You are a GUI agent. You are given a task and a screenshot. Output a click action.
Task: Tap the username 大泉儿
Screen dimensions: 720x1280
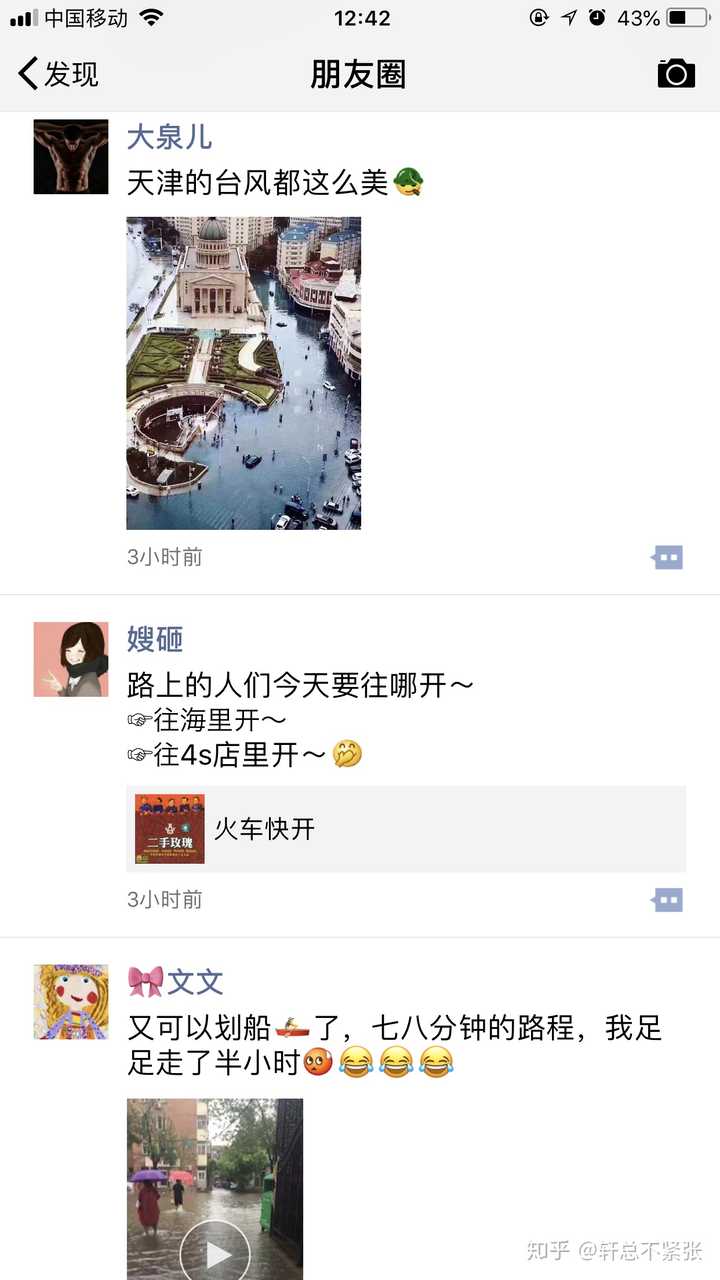[169, 137]
